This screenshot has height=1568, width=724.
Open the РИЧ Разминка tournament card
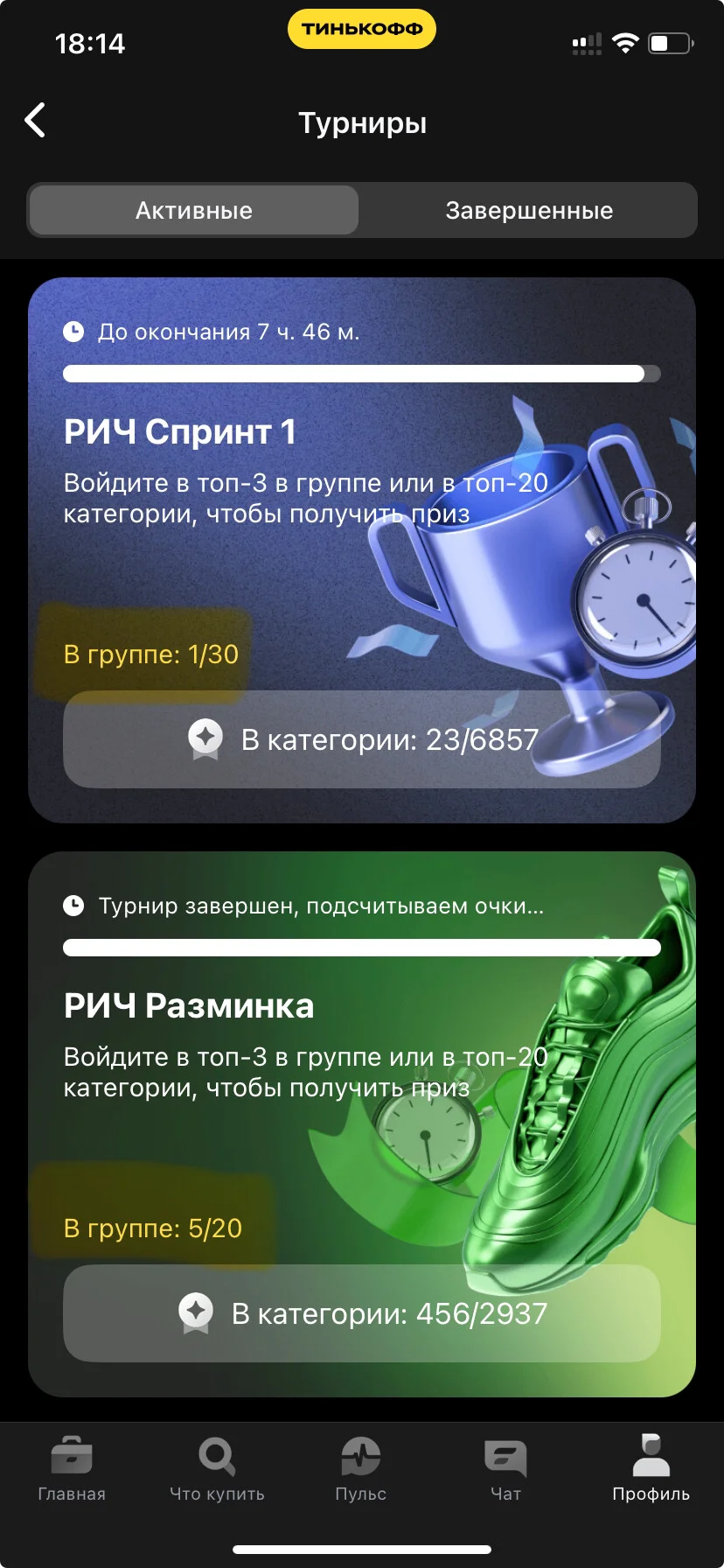(362, 1124)
